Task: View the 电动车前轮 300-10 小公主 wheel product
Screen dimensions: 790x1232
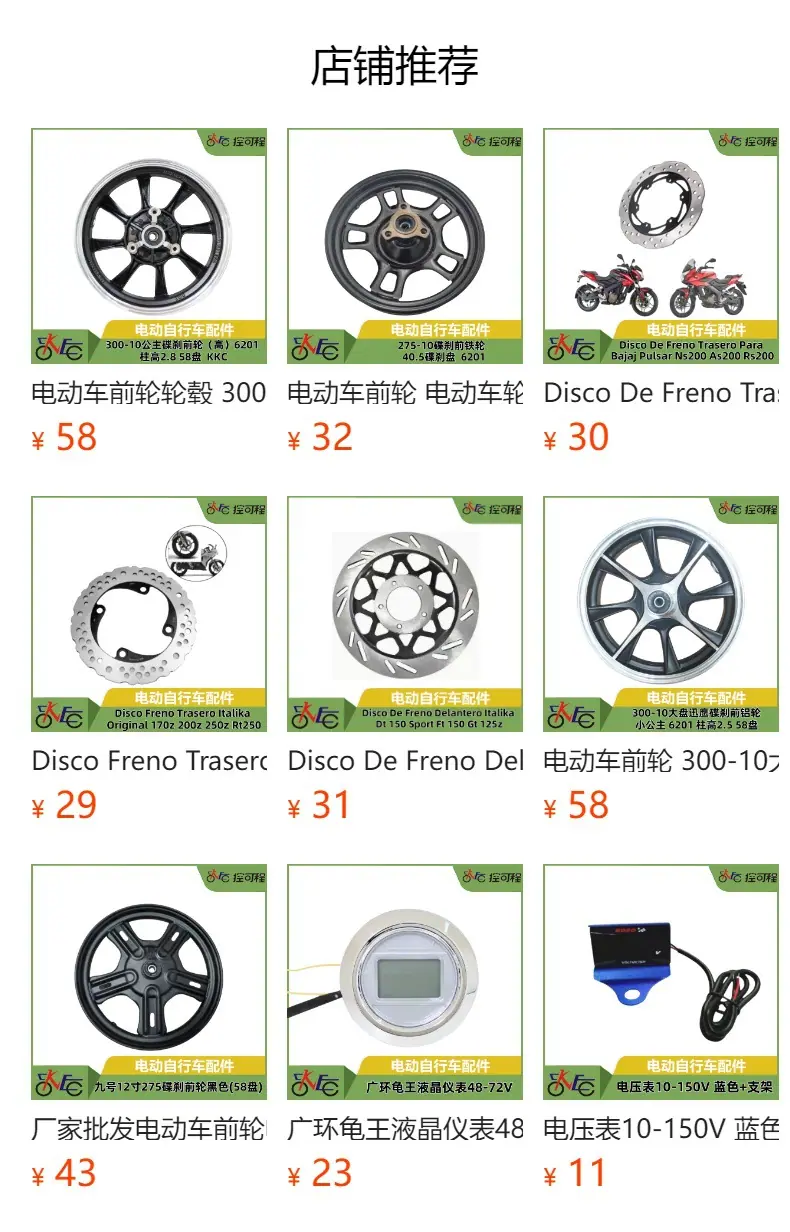Action: point(661,614)
